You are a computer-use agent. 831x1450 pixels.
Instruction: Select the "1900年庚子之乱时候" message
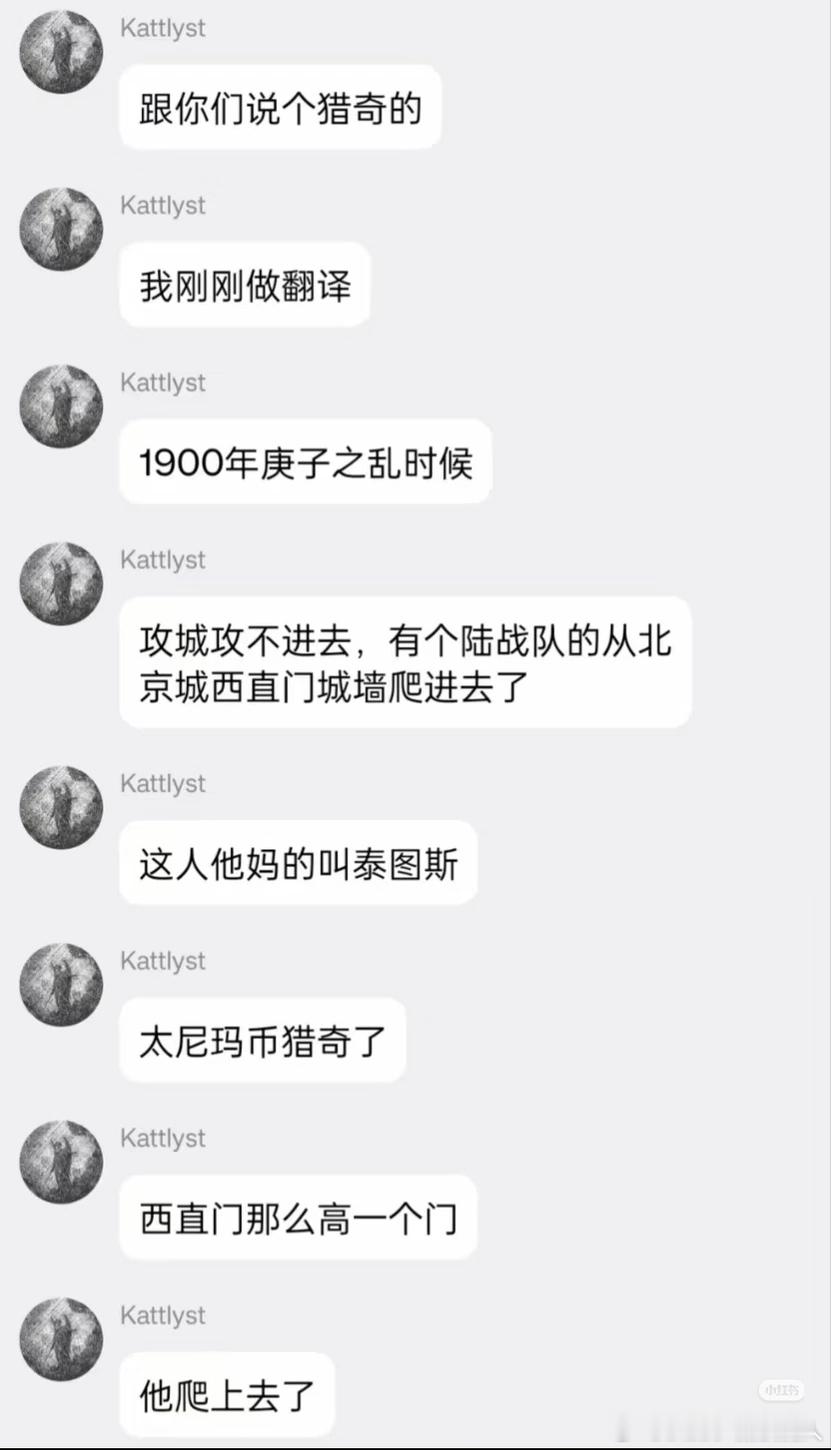(x=304, y=462)
